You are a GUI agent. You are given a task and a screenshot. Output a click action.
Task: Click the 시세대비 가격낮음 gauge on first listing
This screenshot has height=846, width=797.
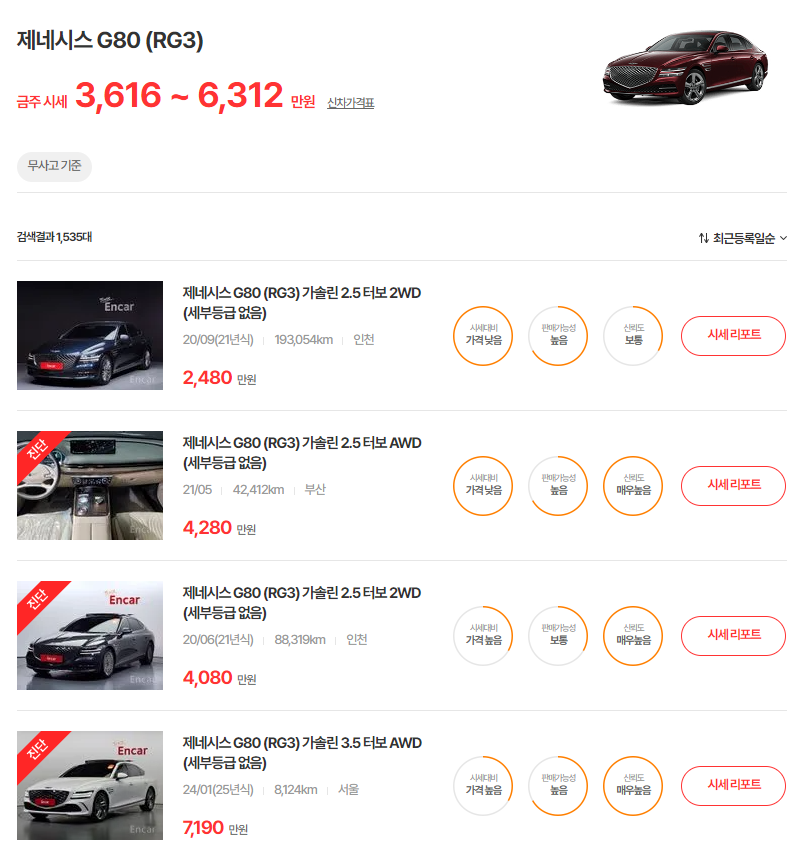[x=483, y=336]
